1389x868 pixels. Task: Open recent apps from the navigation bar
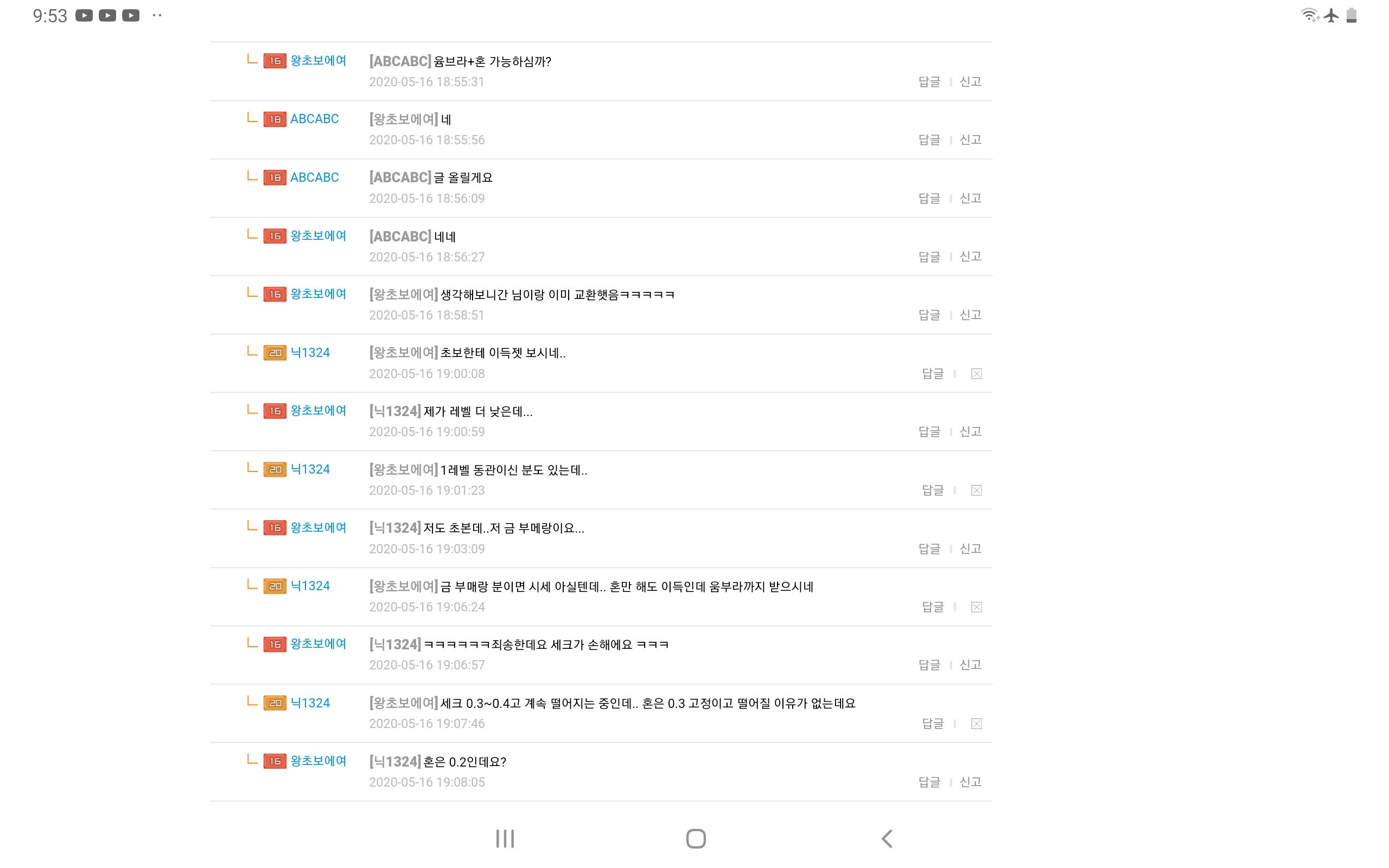505,839
